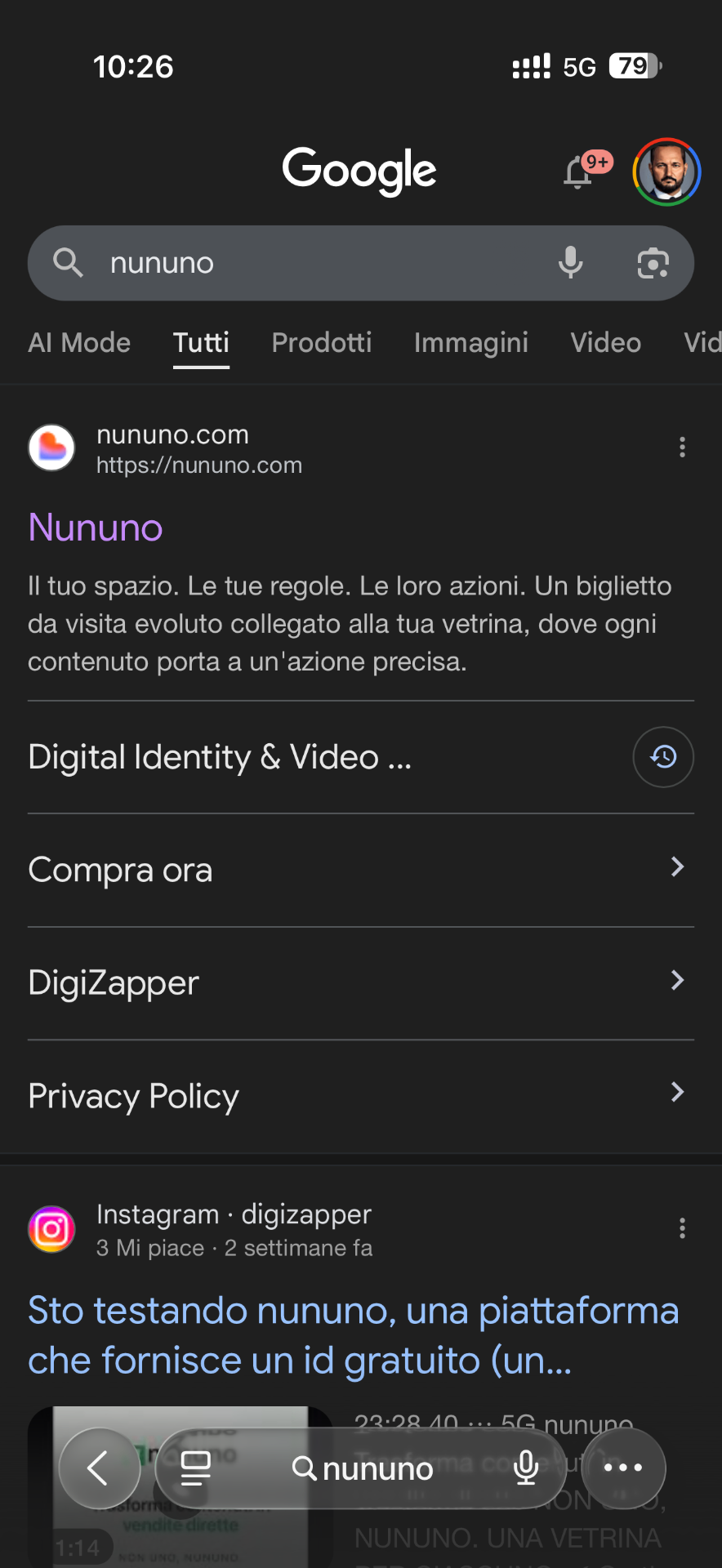
Task: Switch to the Immagini tab
Action: coord(470,343)
